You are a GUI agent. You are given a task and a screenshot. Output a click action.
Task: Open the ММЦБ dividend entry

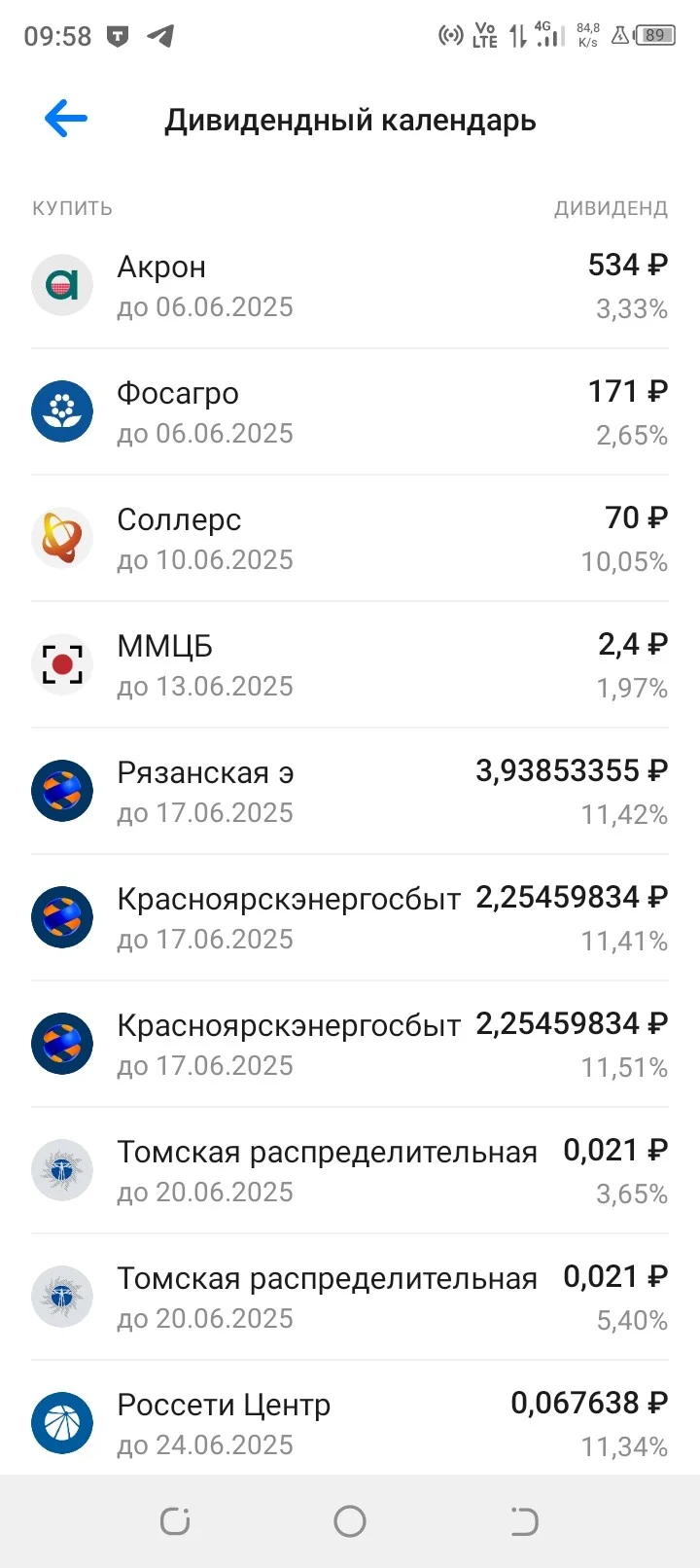[x=350, y=665]
